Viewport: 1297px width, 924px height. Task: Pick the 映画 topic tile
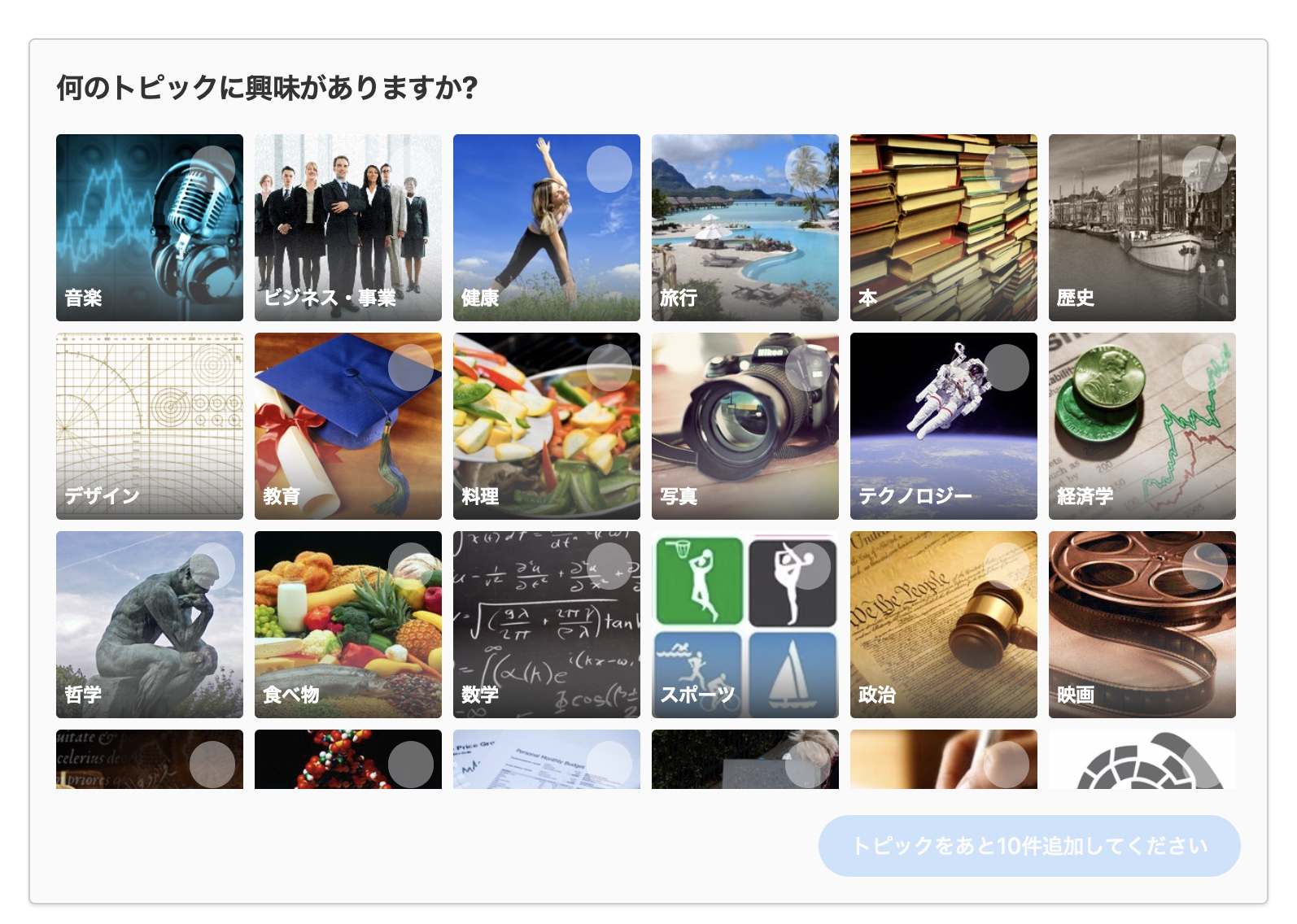[x=1142, y=625]
